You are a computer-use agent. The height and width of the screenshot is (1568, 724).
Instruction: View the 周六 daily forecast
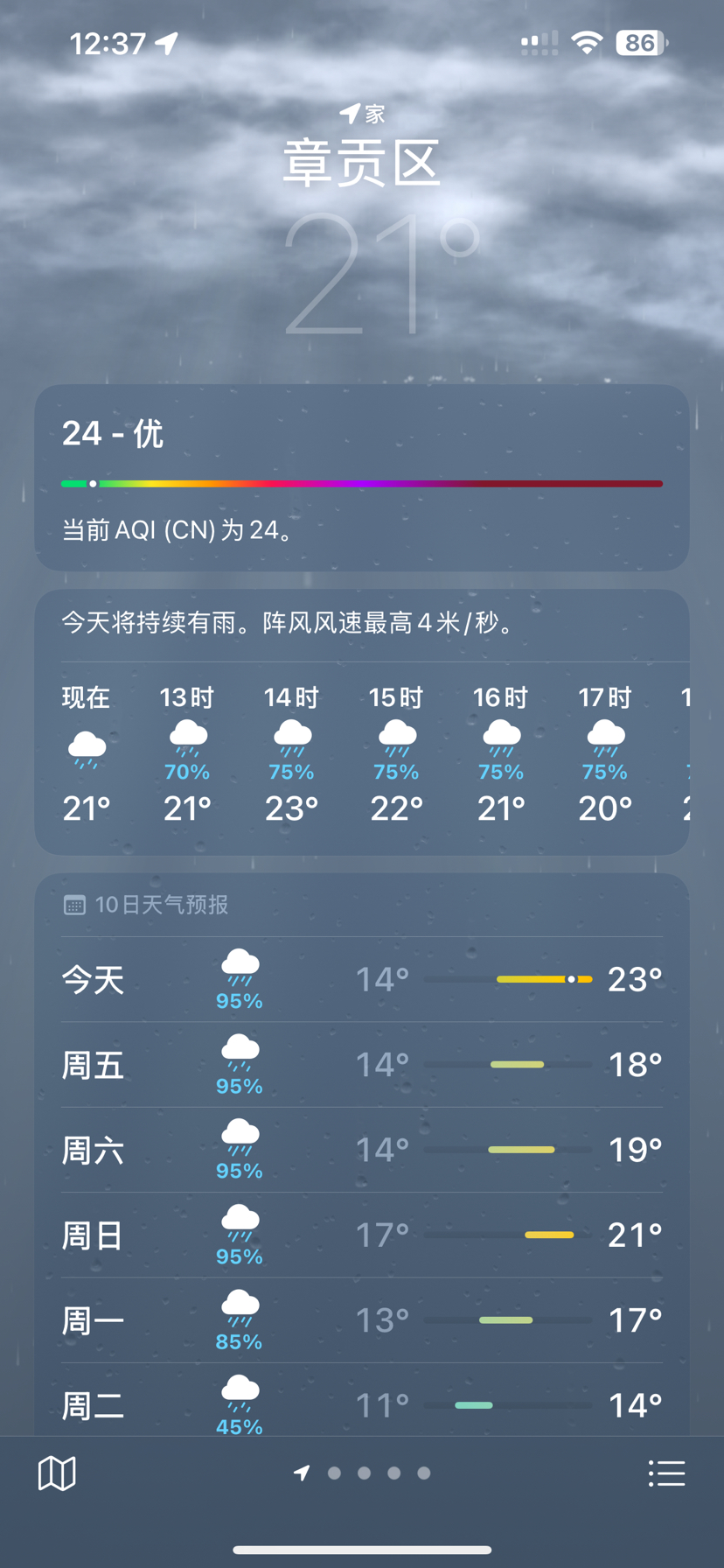point(362,1150)
